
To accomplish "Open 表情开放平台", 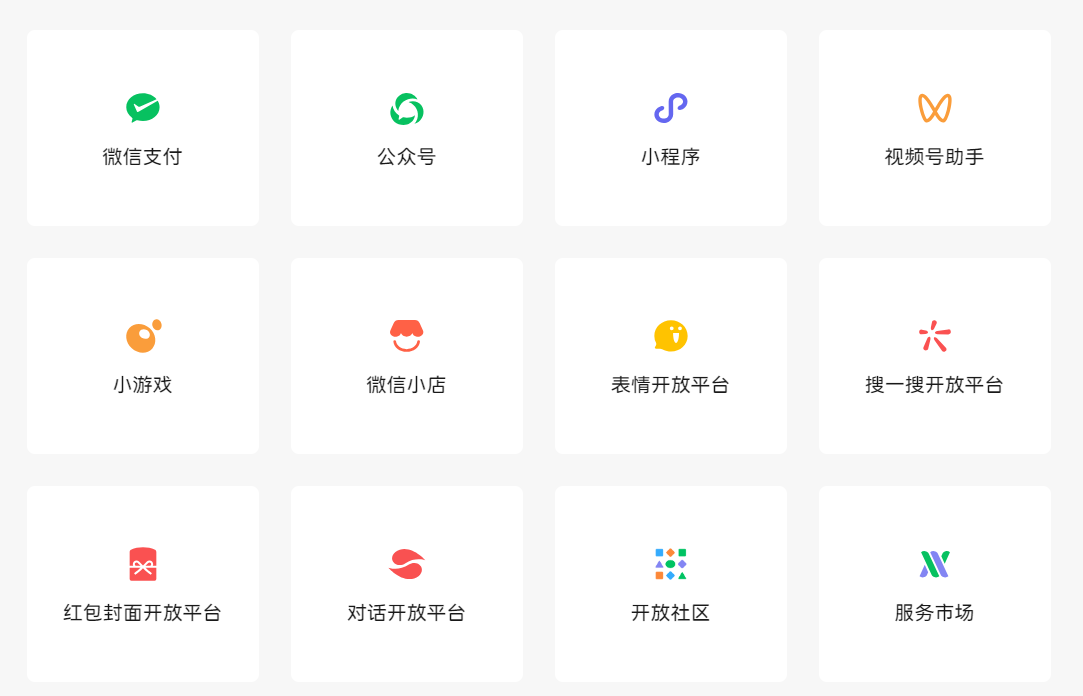I will [x=671, y=356].
